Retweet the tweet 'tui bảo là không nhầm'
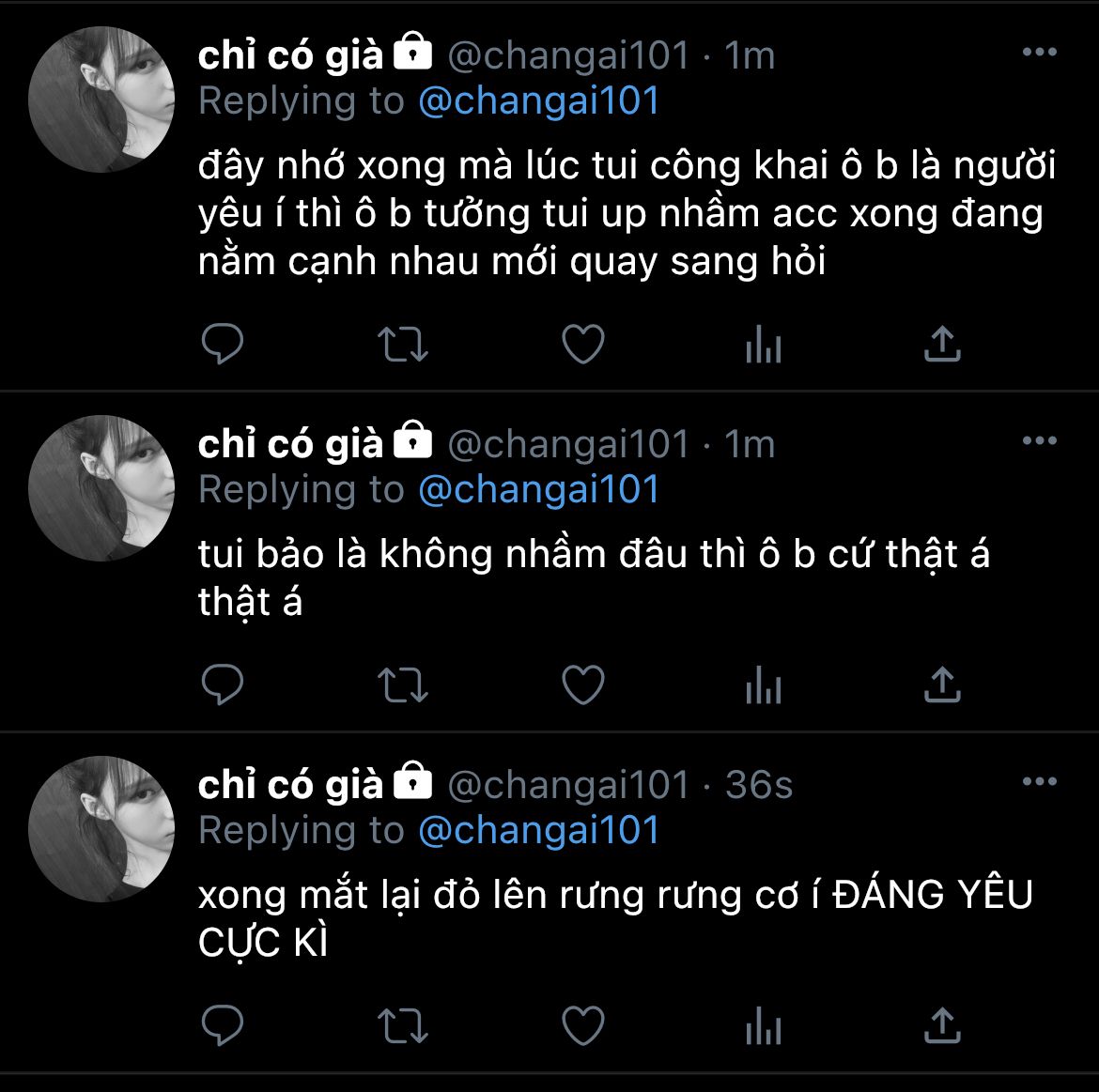The height and width of the screenshot is (1092, 1099). coord(403,685)
